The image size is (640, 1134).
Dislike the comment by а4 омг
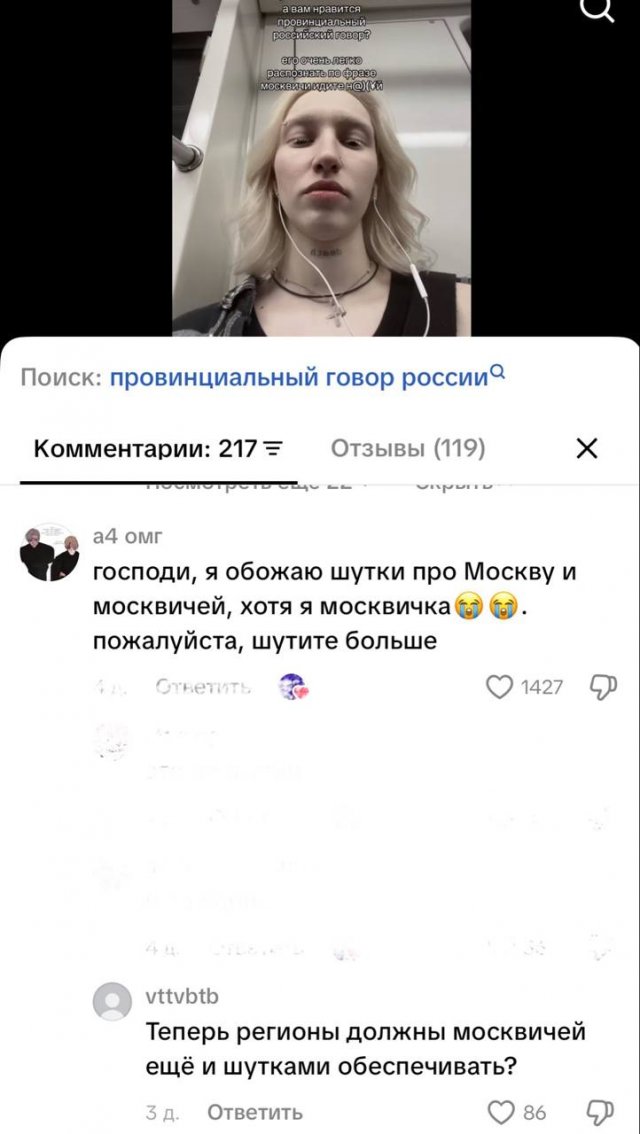[604, 687]
